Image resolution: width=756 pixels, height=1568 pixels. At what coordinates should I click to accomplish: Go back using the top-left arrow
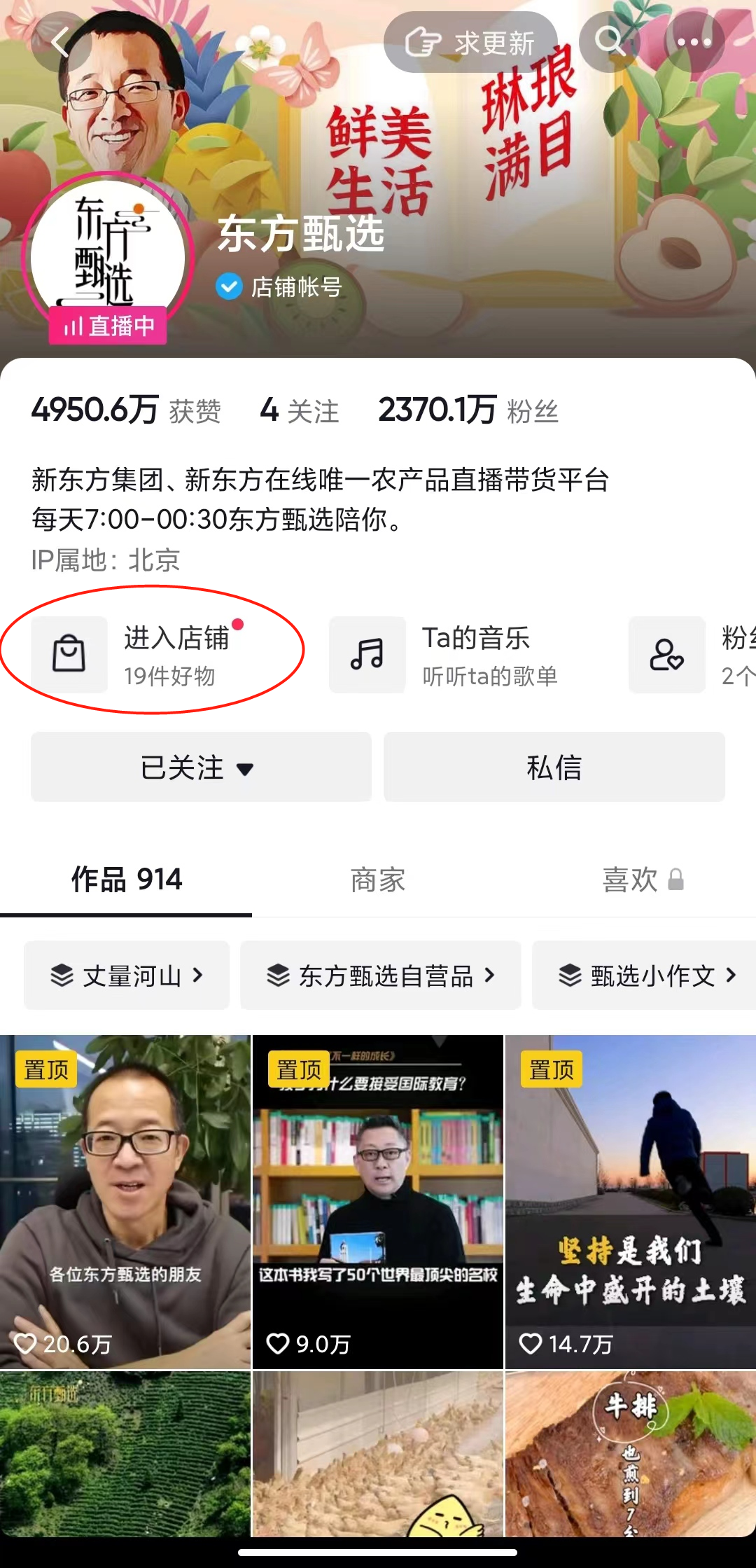click(62, 42)
